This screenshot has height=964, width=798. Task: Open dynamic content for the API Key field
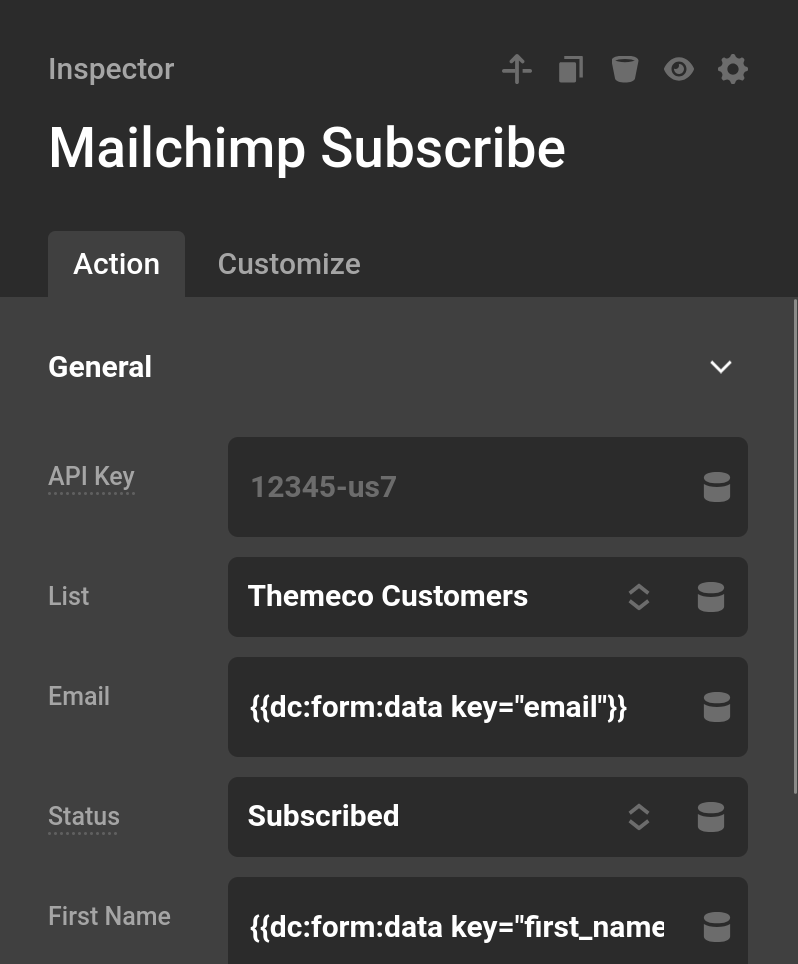click(x=717, y=487)
